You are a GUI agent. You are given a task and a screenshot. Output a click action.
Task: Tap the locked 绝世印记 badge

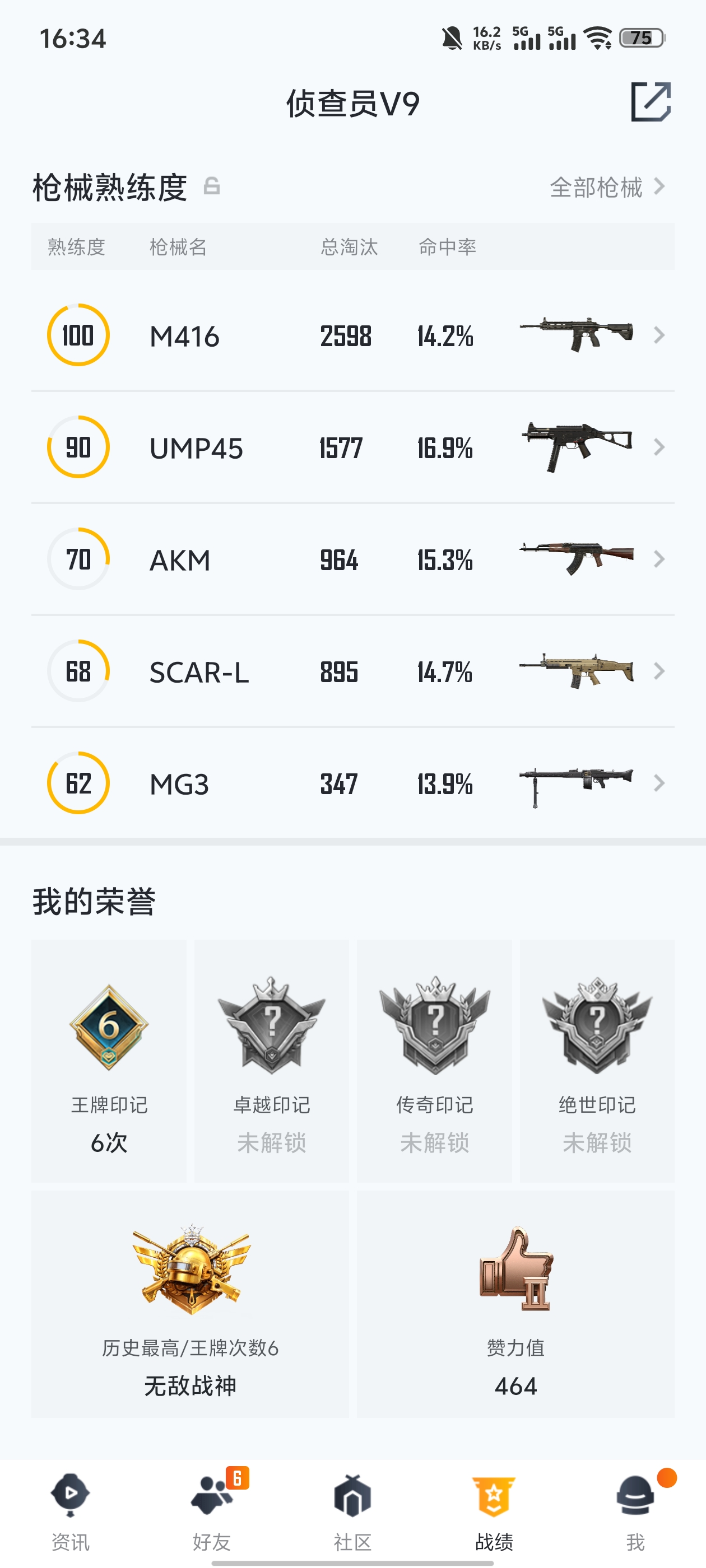[597, 1061]
